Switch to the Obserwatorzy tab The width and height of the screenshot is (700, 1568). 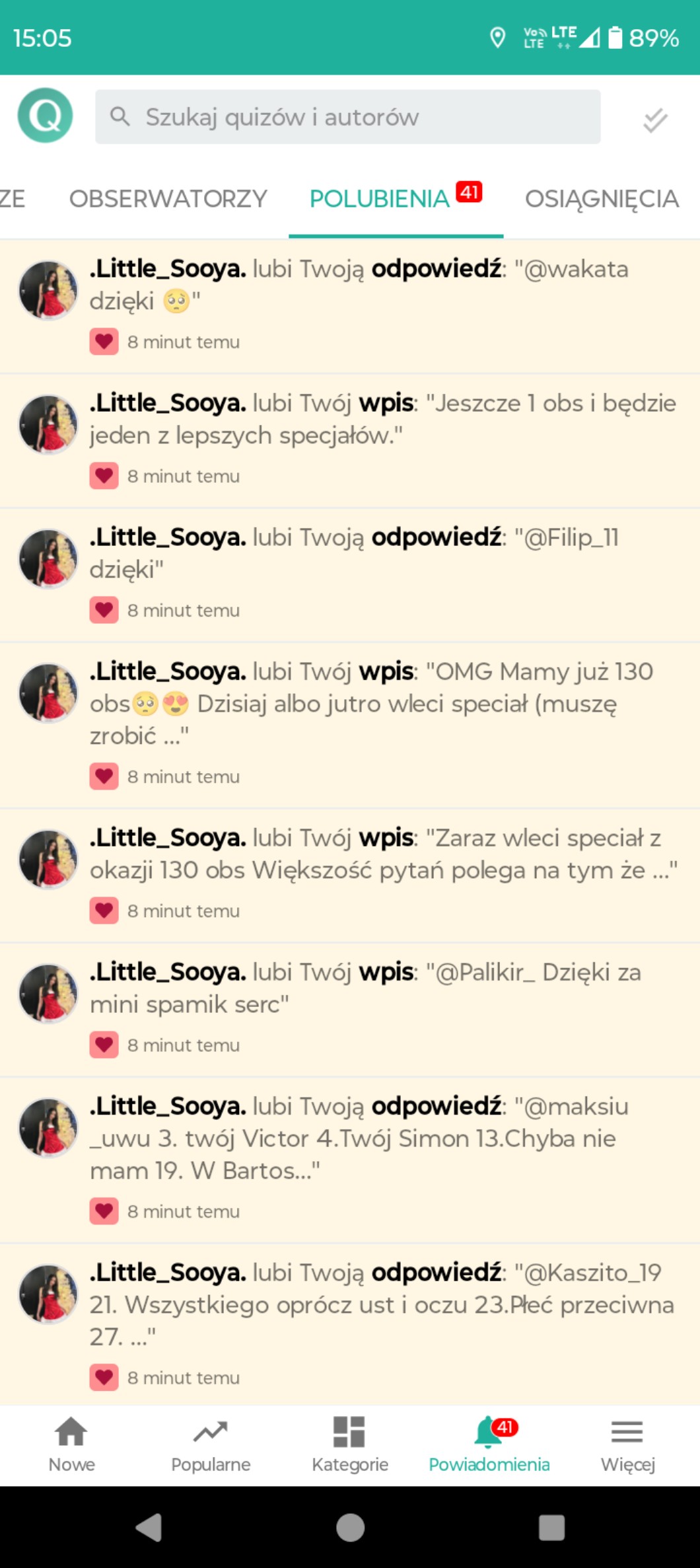168,199
